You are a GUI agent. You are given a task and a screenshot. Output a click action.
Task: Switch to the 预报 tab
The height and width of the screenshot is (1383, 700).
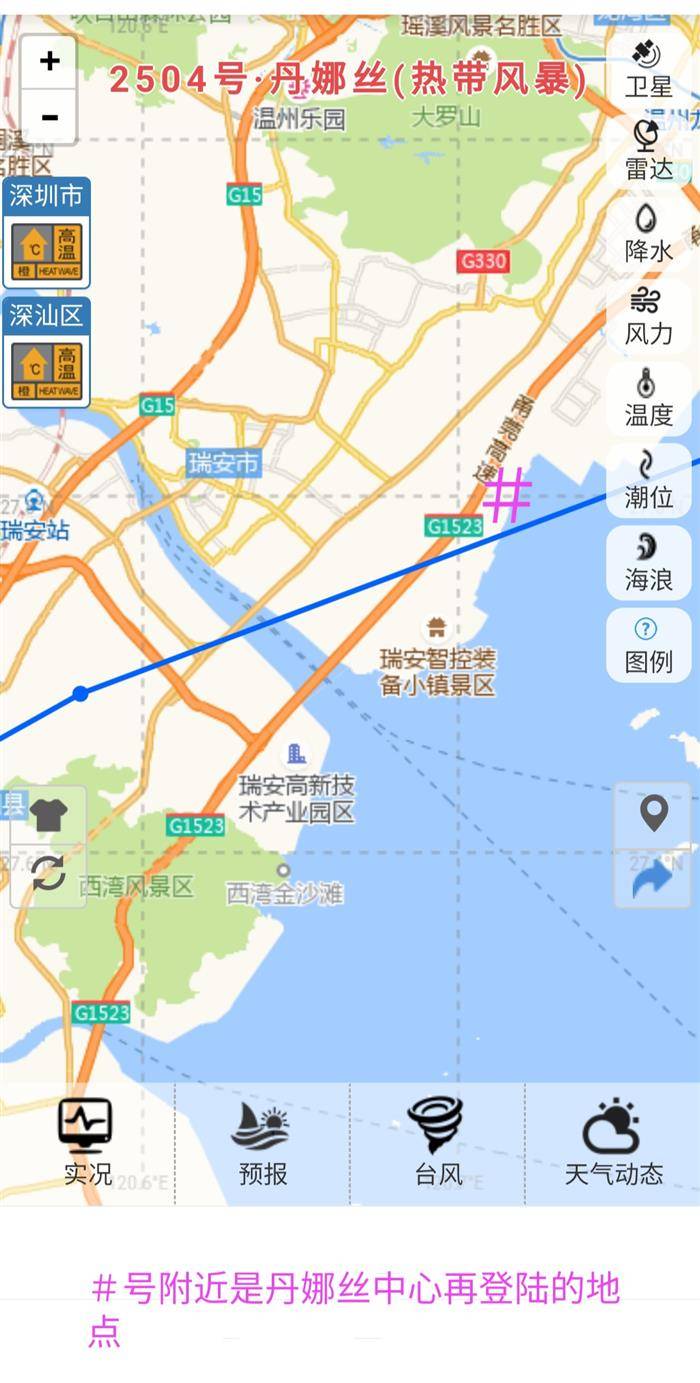coord(262,1143)
